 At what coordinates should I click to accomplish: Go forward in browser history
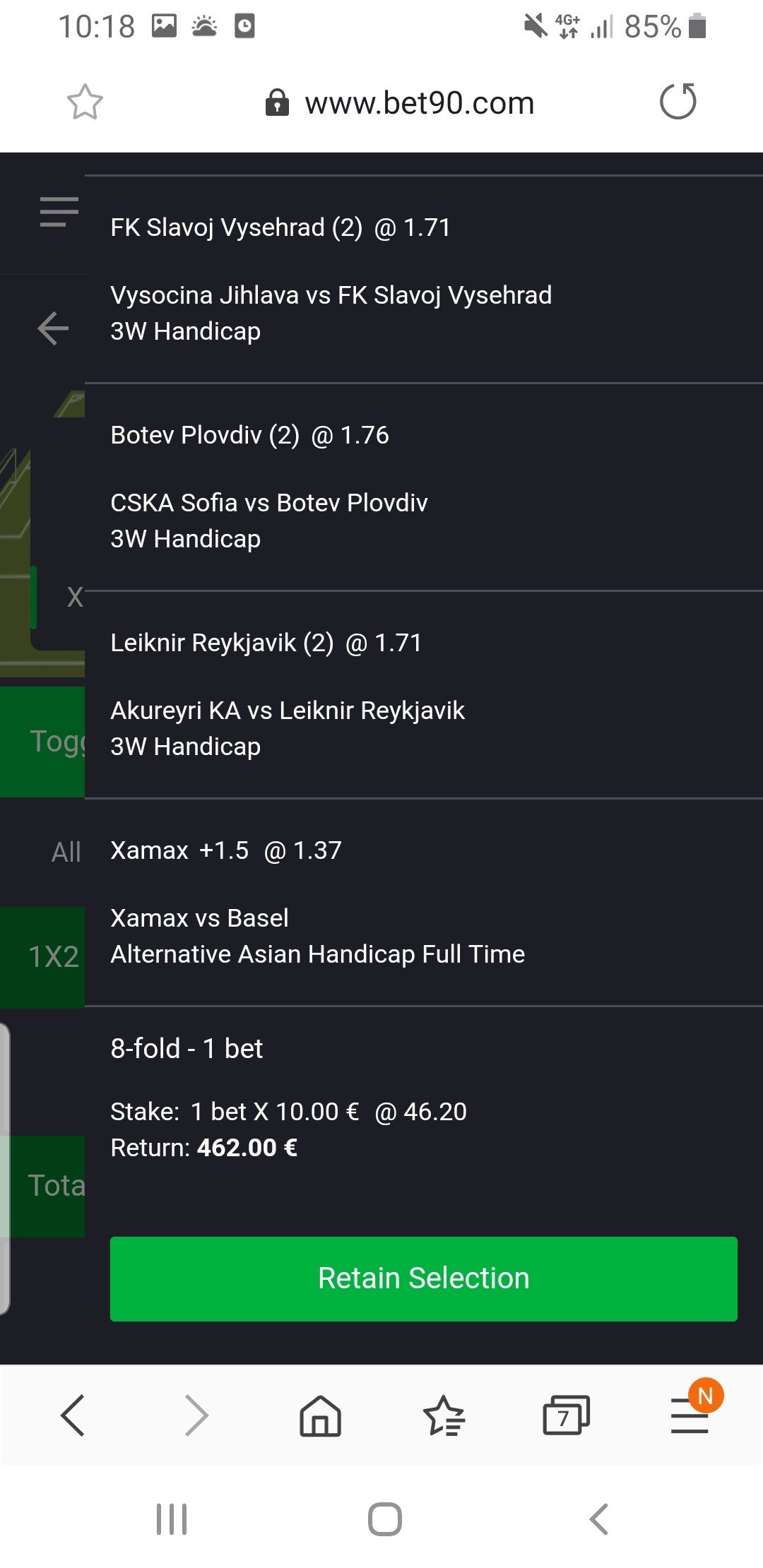196,1415
